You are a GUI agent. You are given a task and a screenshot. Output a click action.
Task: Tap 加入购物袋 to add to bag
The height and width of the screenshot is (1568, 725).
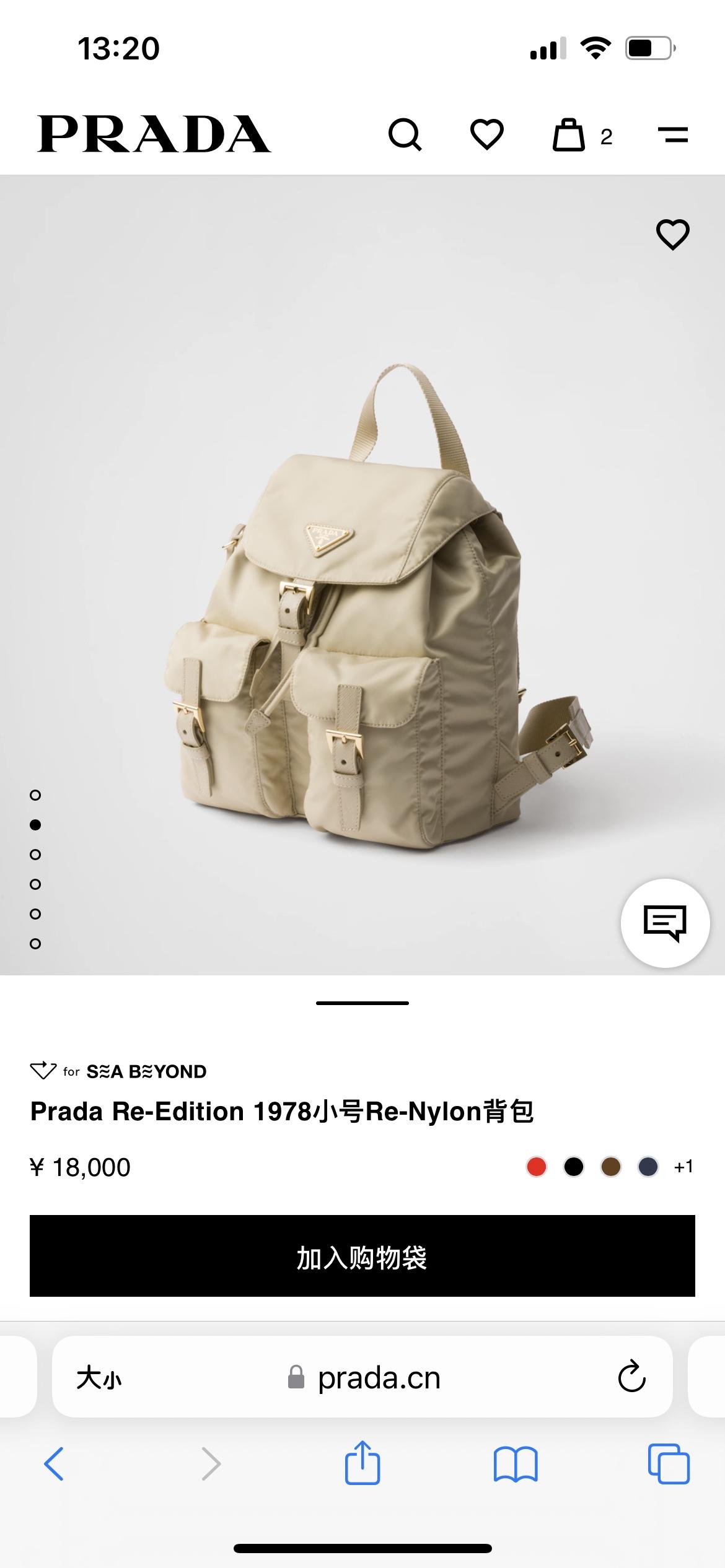pyautogui.click(x=362, y=1256)
